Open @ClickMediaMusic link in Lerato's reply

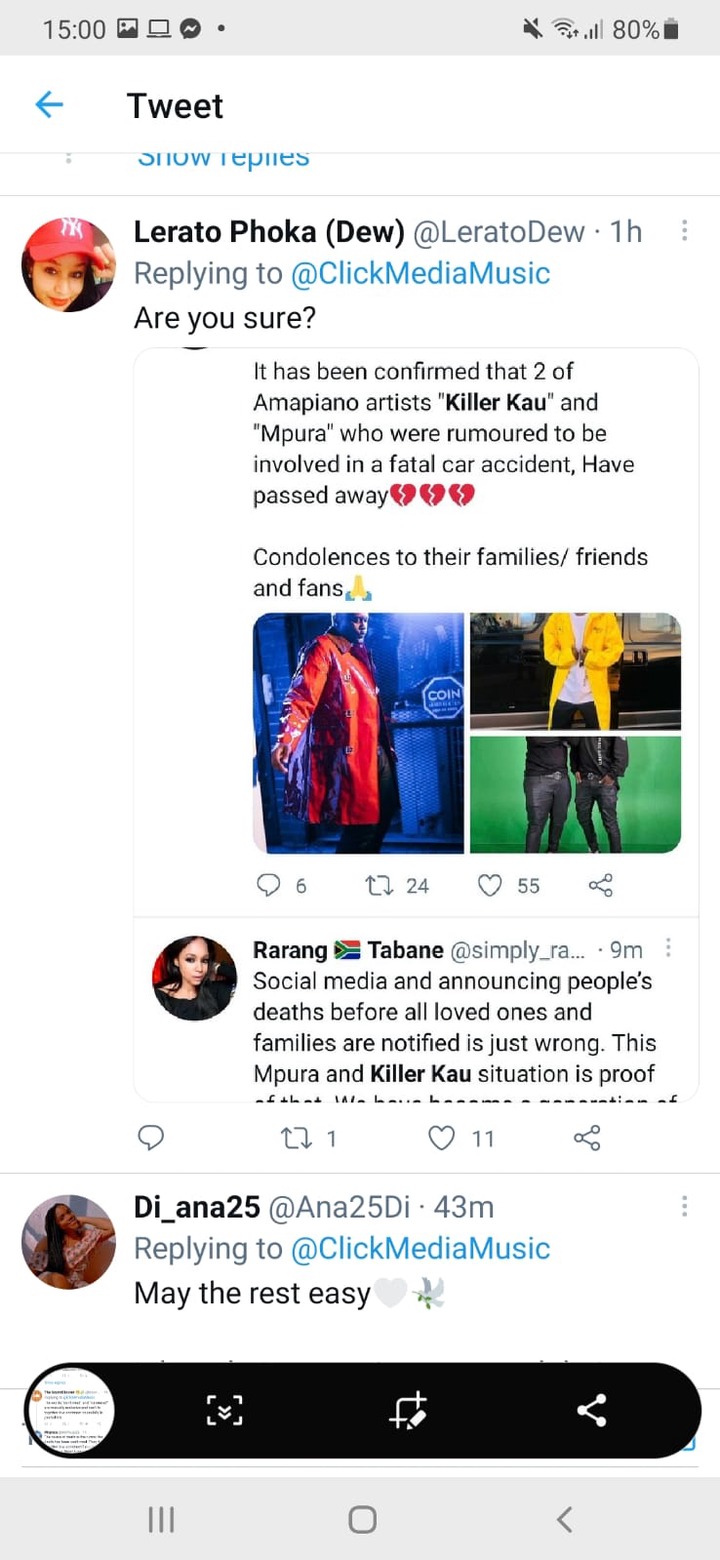pyautogui.click(x=420, y=273)
